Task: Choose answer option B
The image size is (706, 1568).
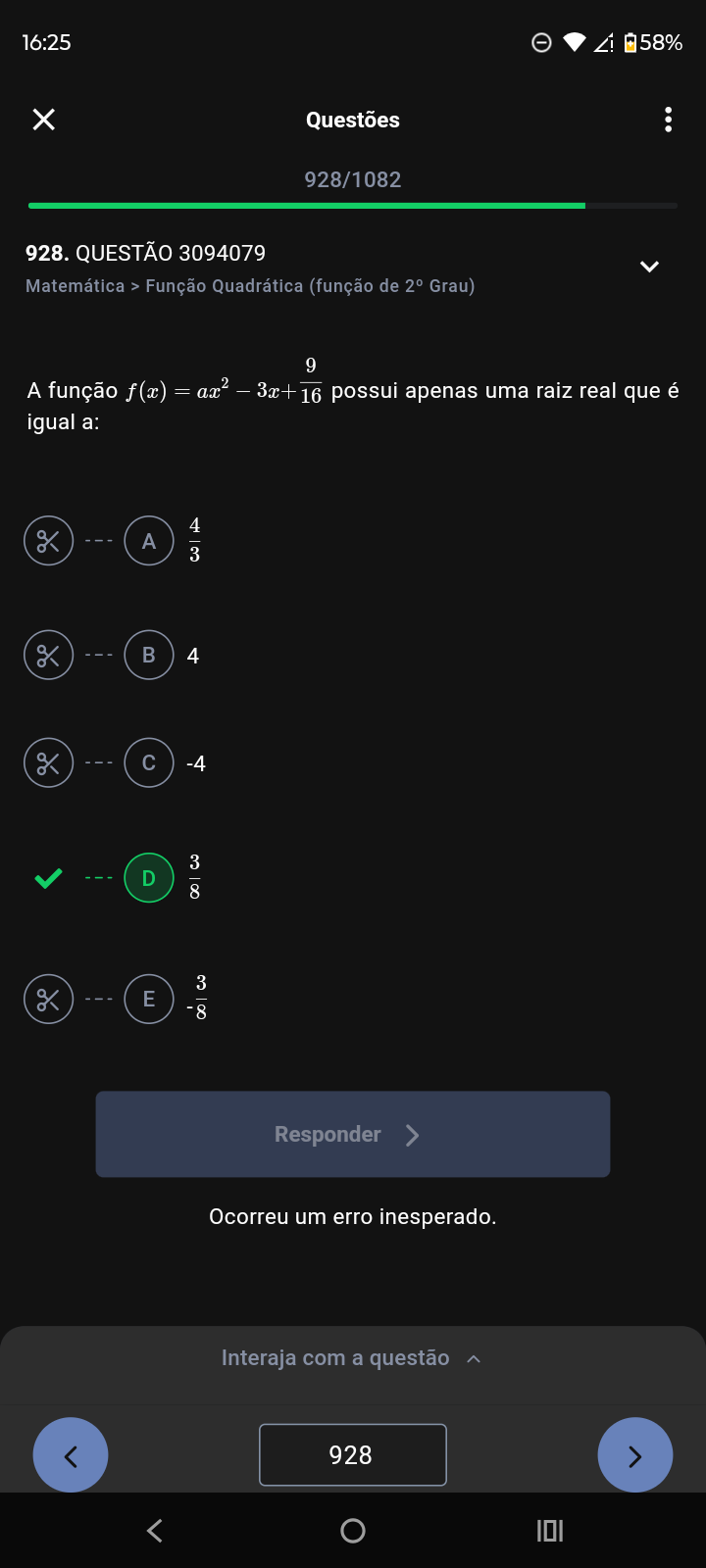Action: (149, 656)
